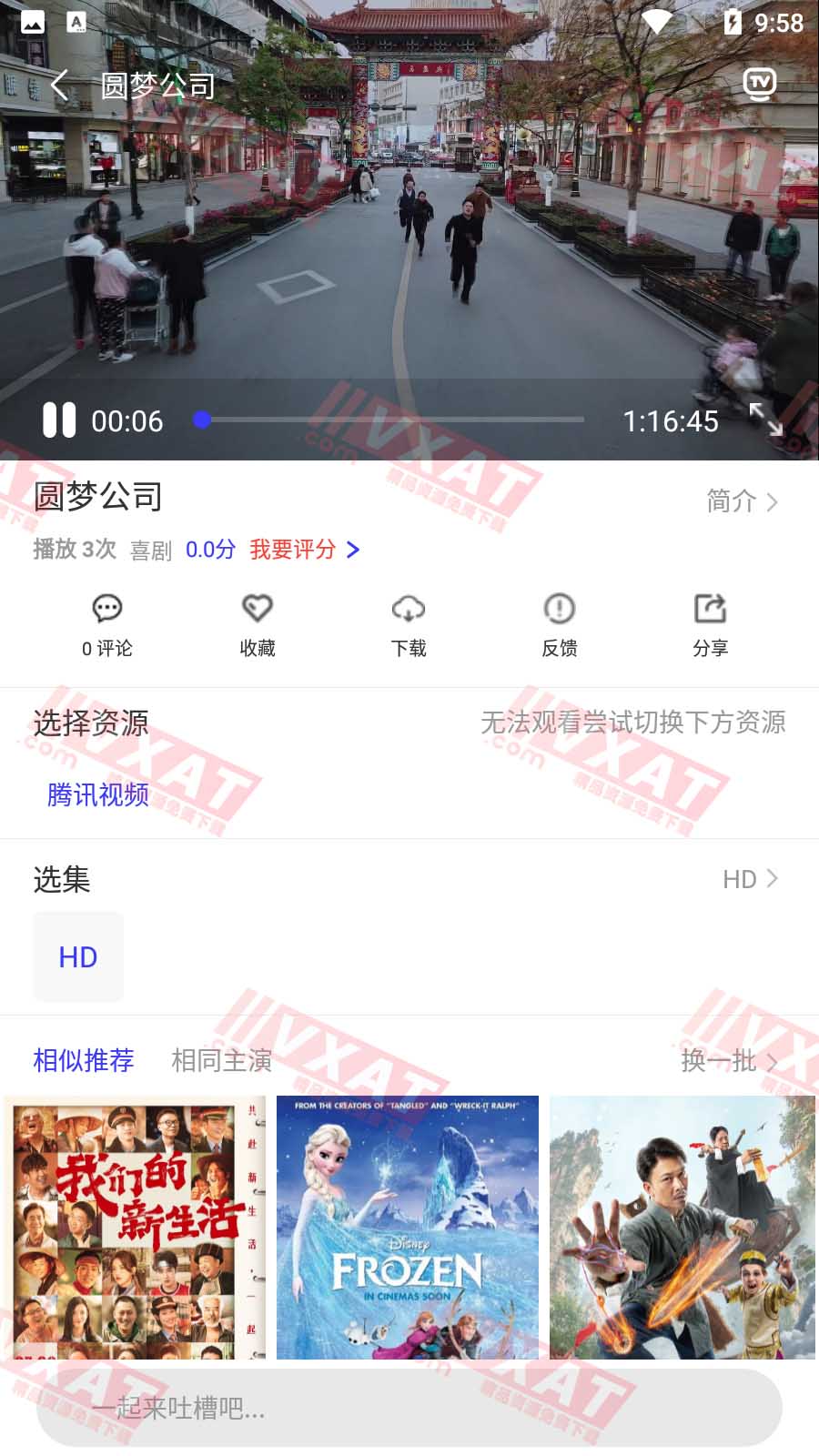Viewport: 819px width, 1456px height.
Task: Switch to the 相似推荐 tab
Action: tap(84, 1060)
